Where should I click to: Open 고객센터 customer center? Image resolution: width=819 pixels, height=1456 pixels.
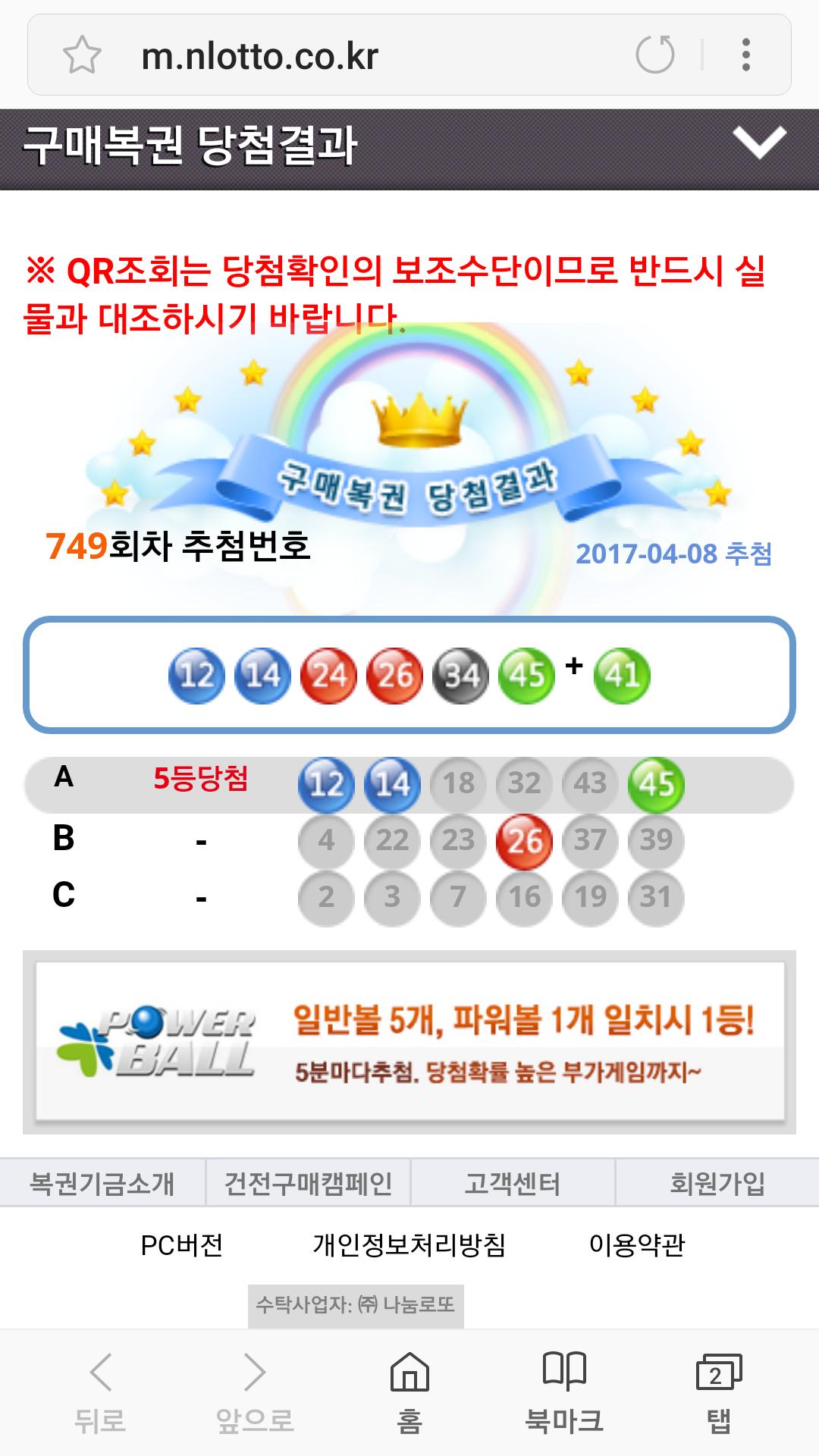pos(512,1183)
